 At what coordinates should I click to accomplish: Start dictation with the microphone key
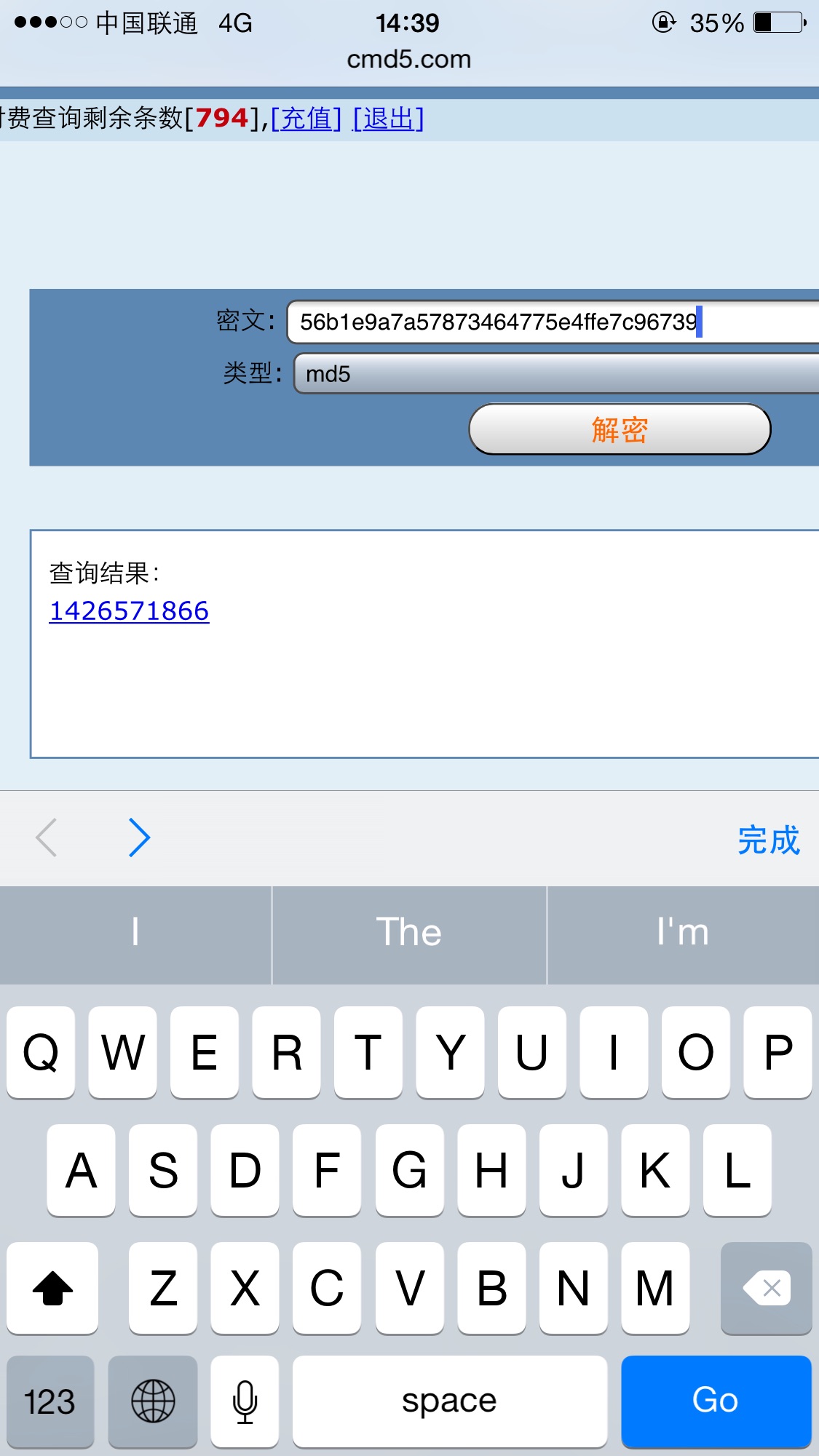point(245,1401)
